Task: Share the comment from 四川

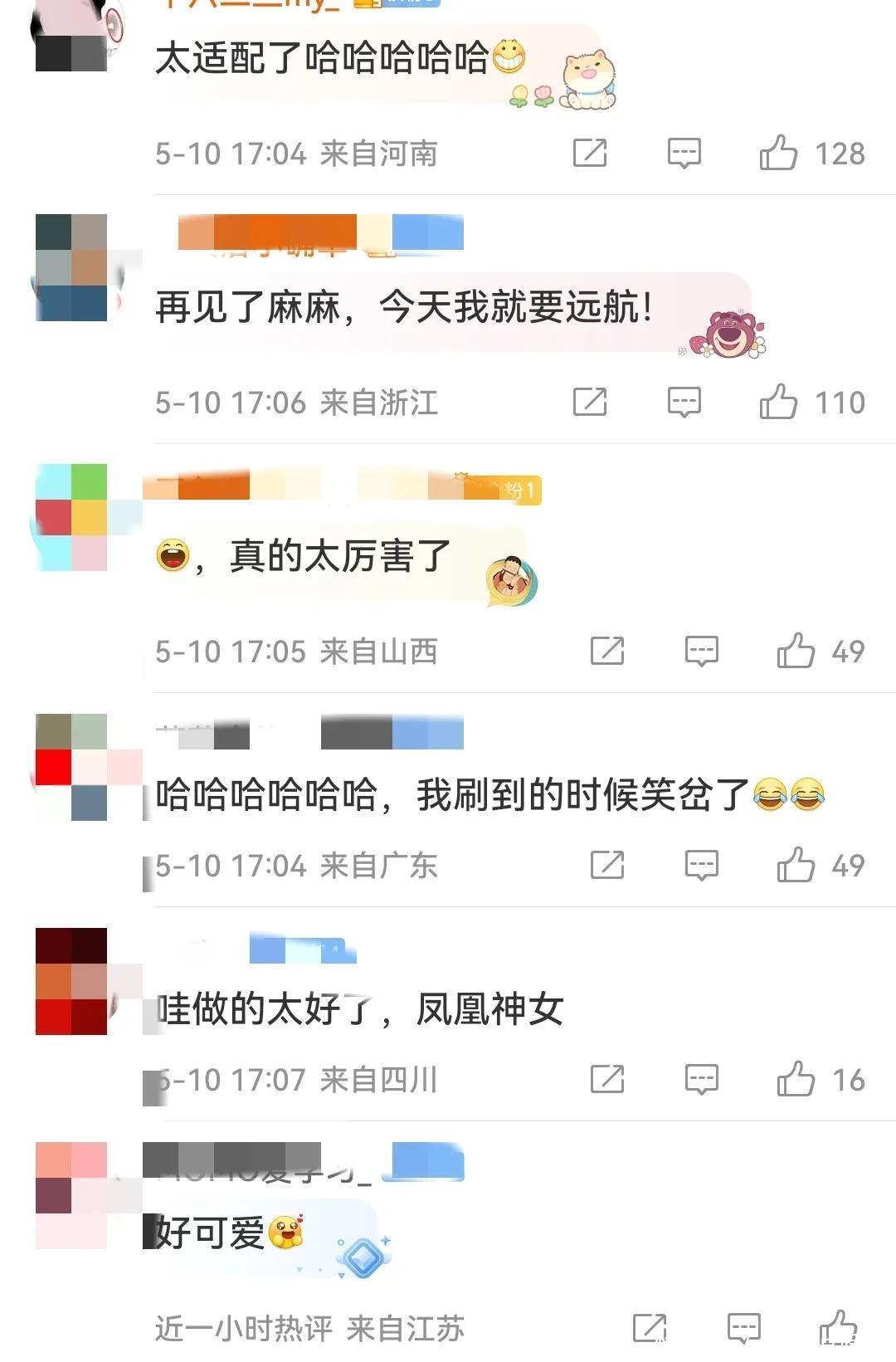Action: (x=607, y=1080)
